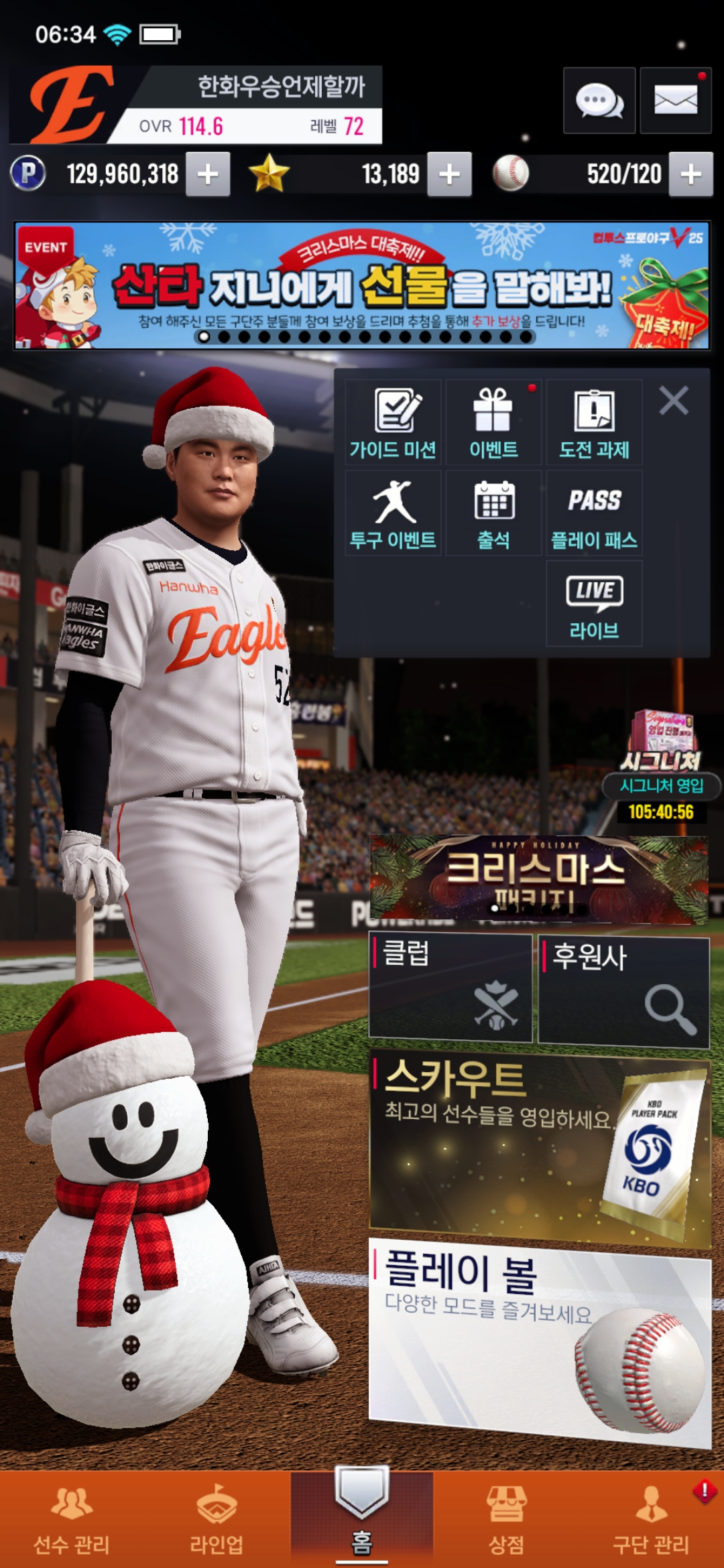
Task: Close the quick menu panel
Action: (x=674, y=401)
